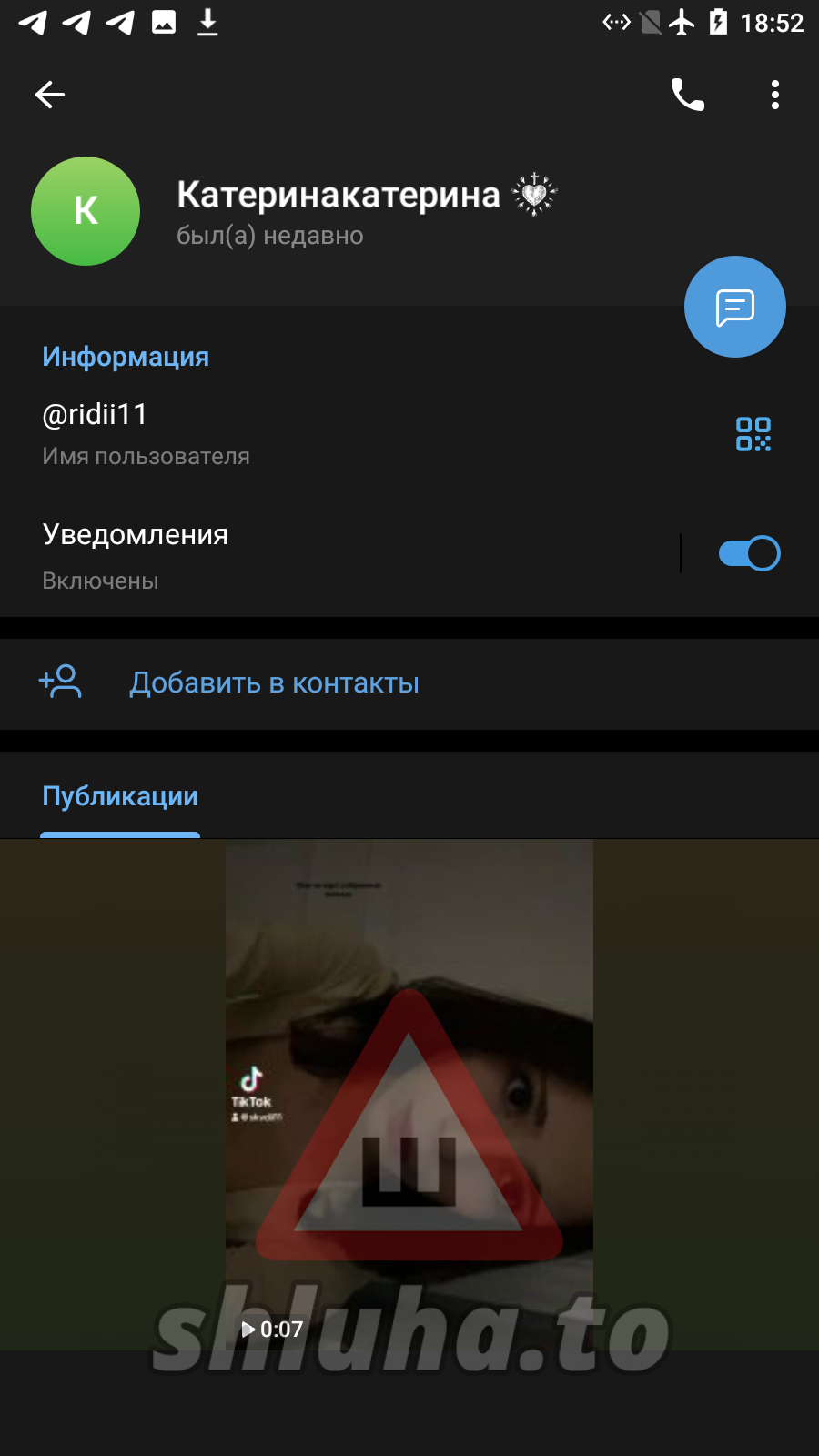Select Добавить в контакты
This screenshot has height=1456, width=819.
click(x=273, y=683)
